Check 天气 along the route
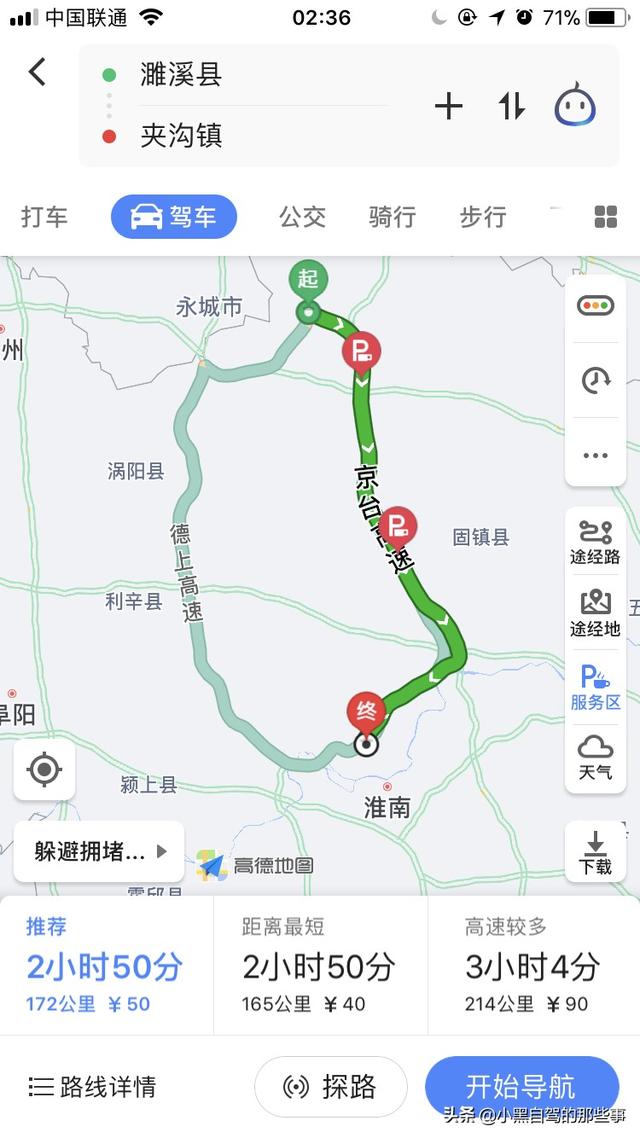640x1138 pixels. pyautogui.click(x=596, y=759)
